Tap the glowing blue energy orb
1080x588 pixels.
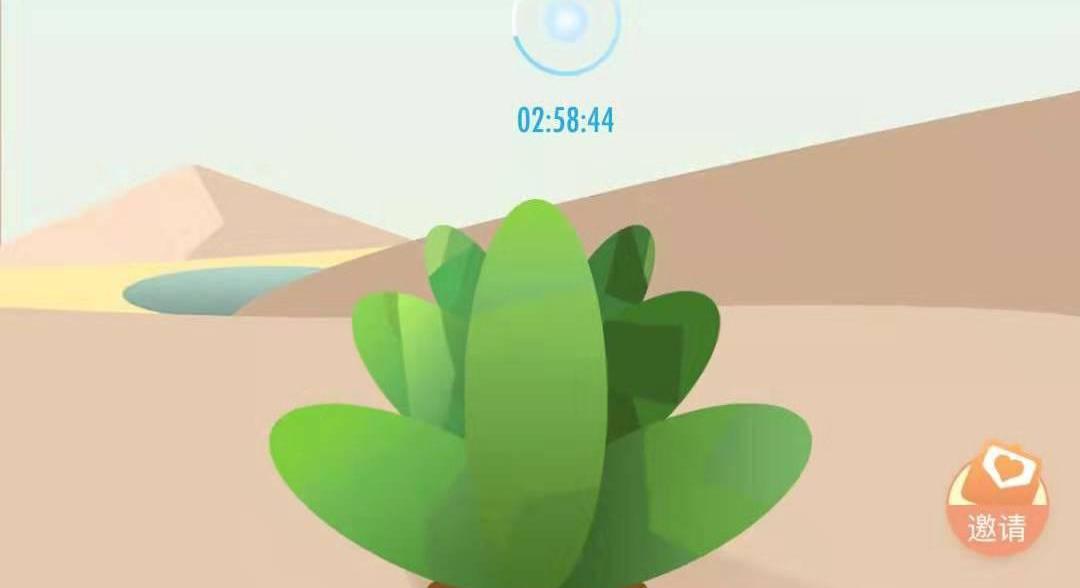point(566,22)
